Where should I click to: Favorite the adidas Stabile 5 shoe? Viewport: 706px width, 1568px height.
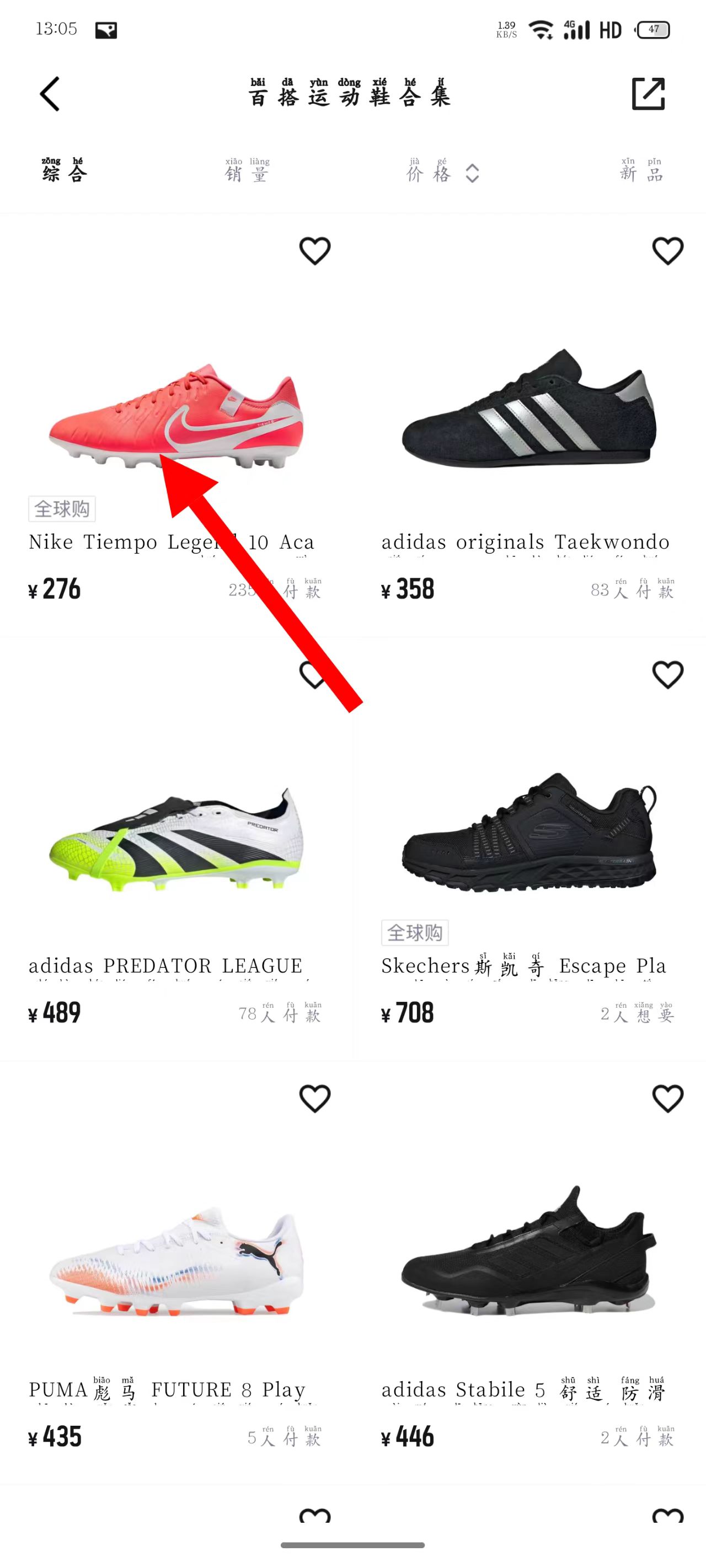coord(667,1098)
